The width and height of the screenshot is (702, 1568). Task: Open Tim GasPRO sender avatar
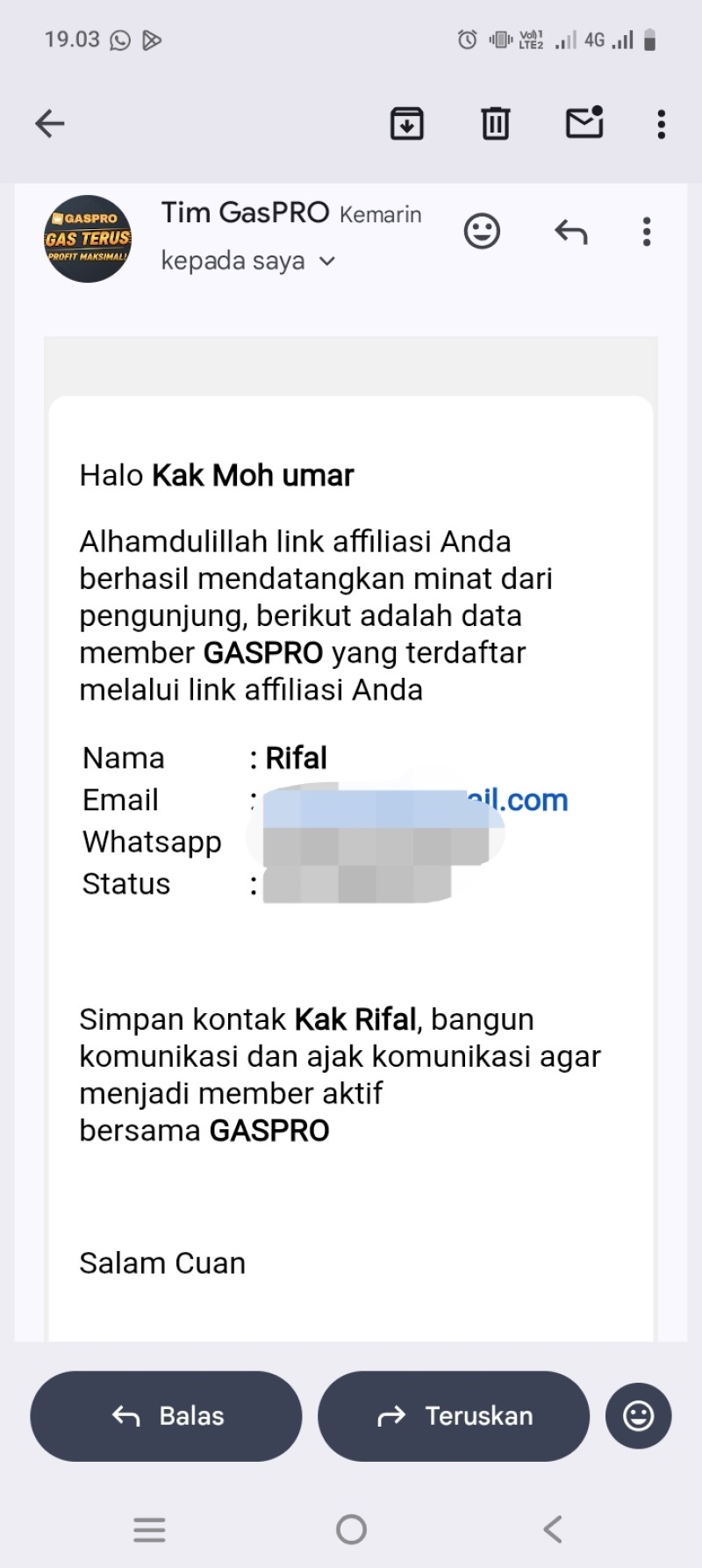[88, 239]
